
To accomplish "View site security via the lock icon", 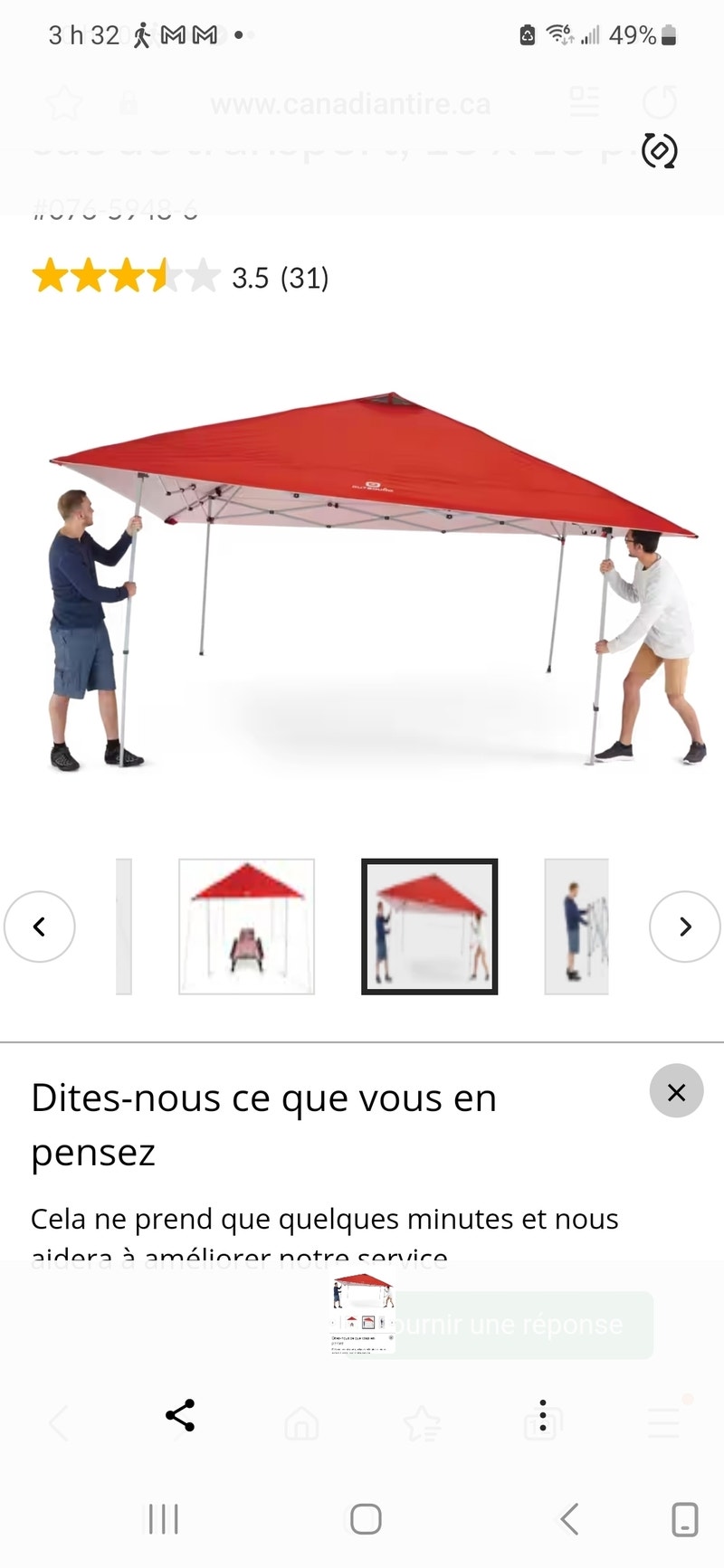I will tap(129, 102).
